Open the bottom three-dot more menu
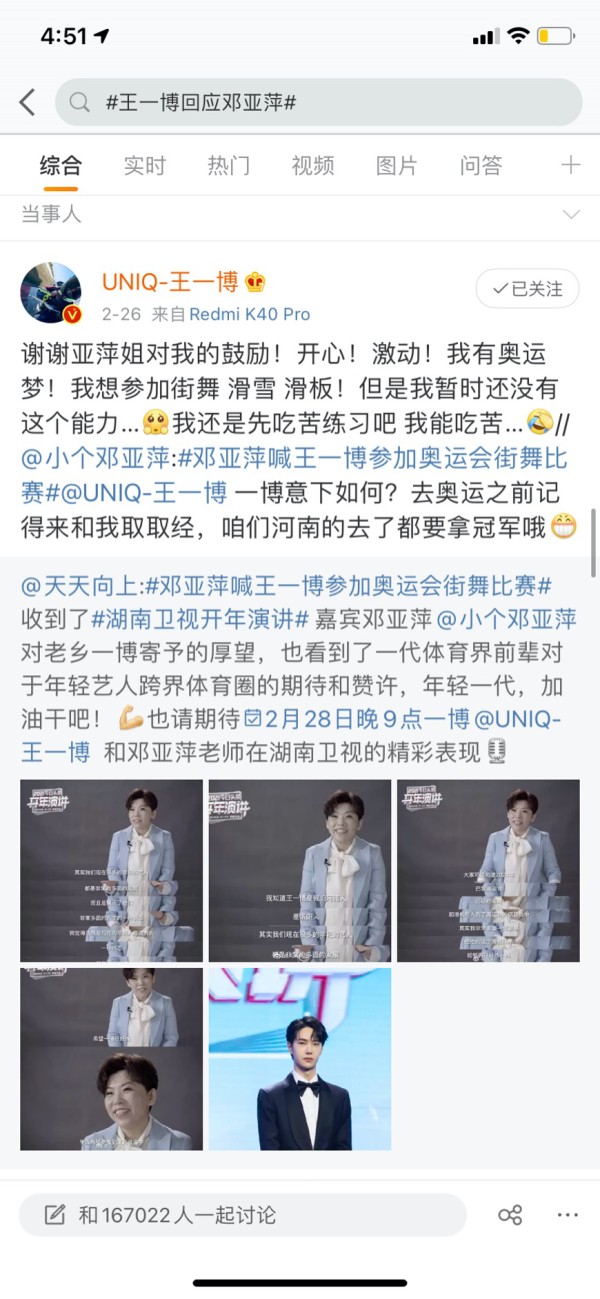This screenshot has width=600, height=1299. (568, 1215)
